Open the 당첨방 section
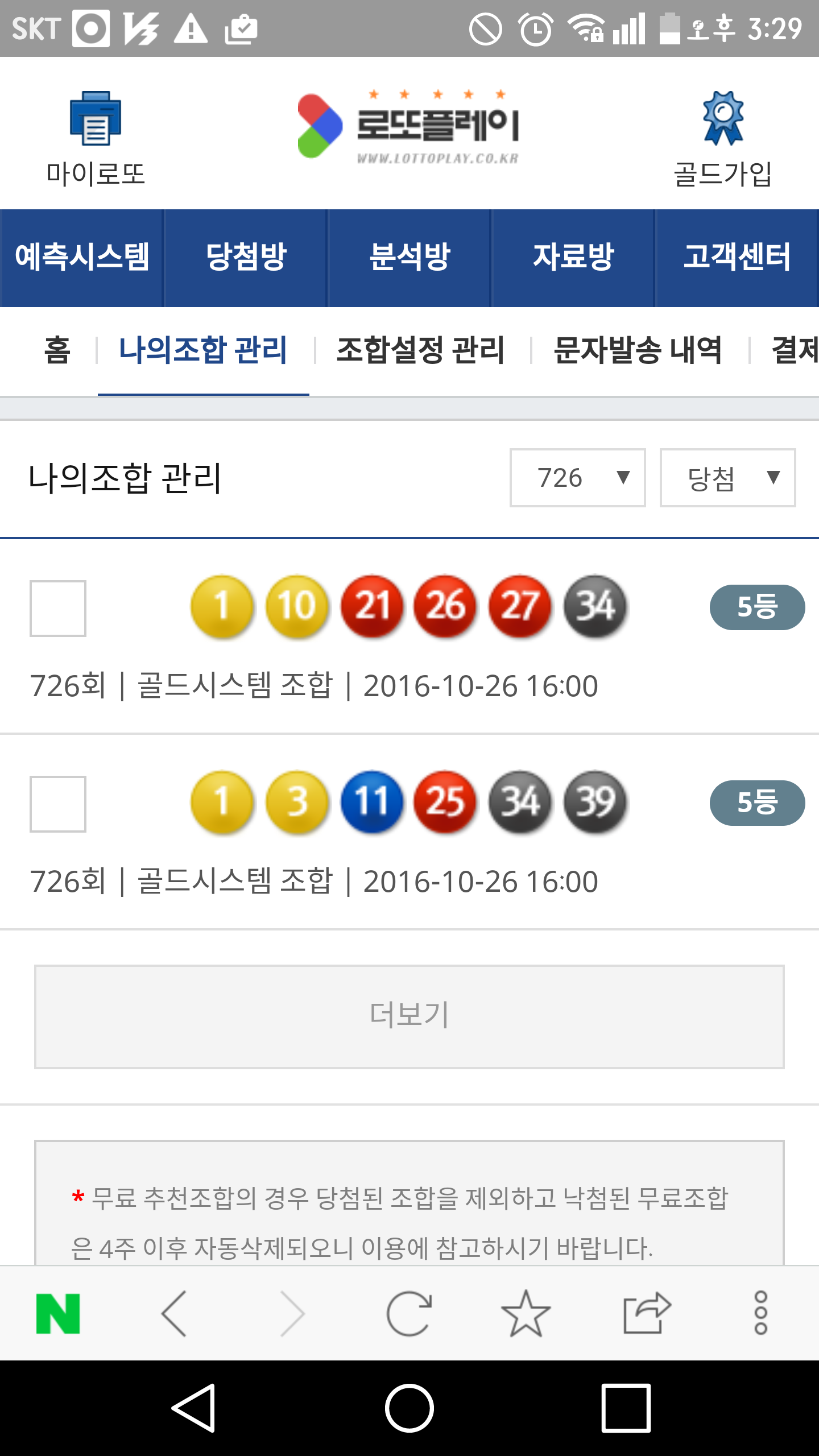Viewport: 819px width, 1456px height. tap(246, 258)
